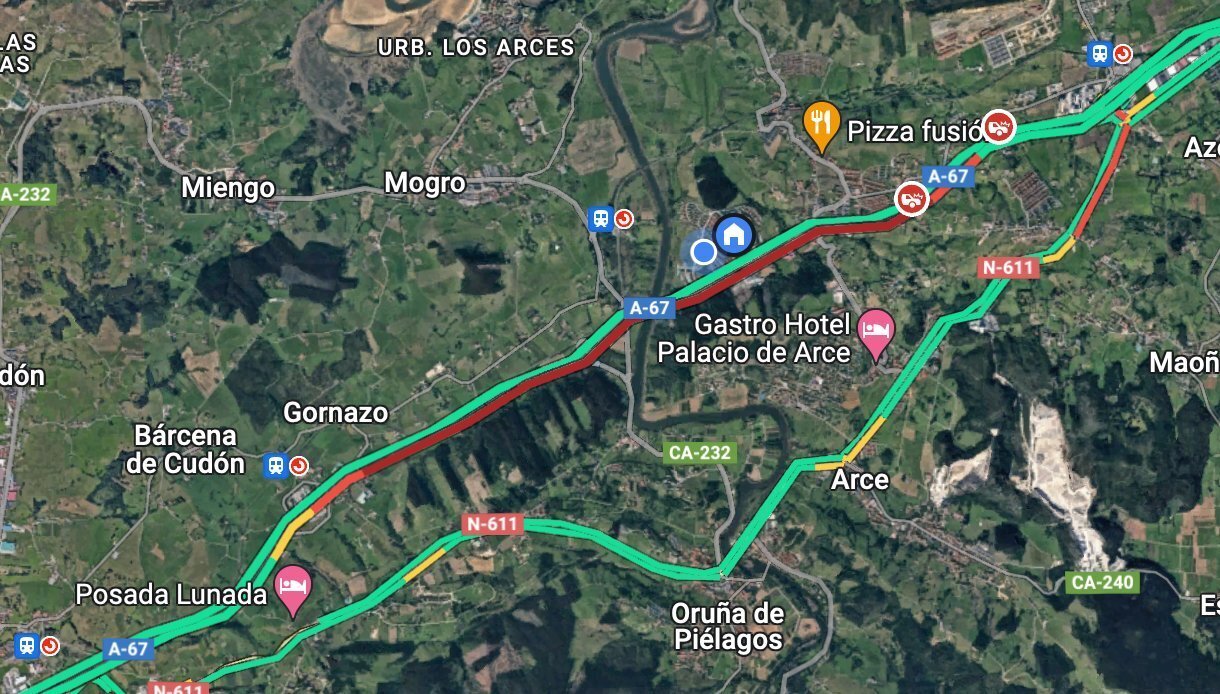The image size is (1220, 694).
Task: Open the train station beside Bárcena de Cudón
Action: [x=275, y=465]
